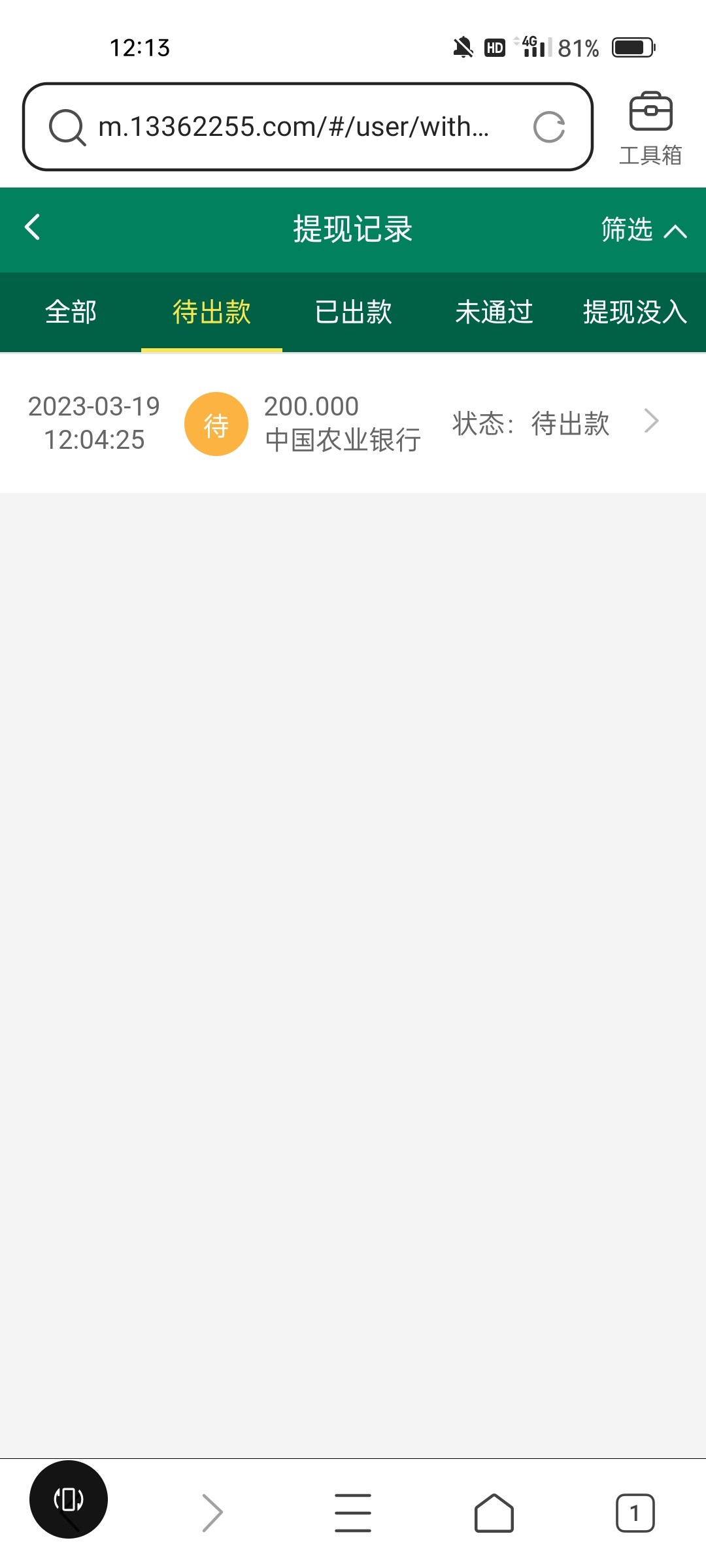Expand the 筛选 filter dropdown
The height and width of the screenshot is (1568, 706).
click(643, 230)
